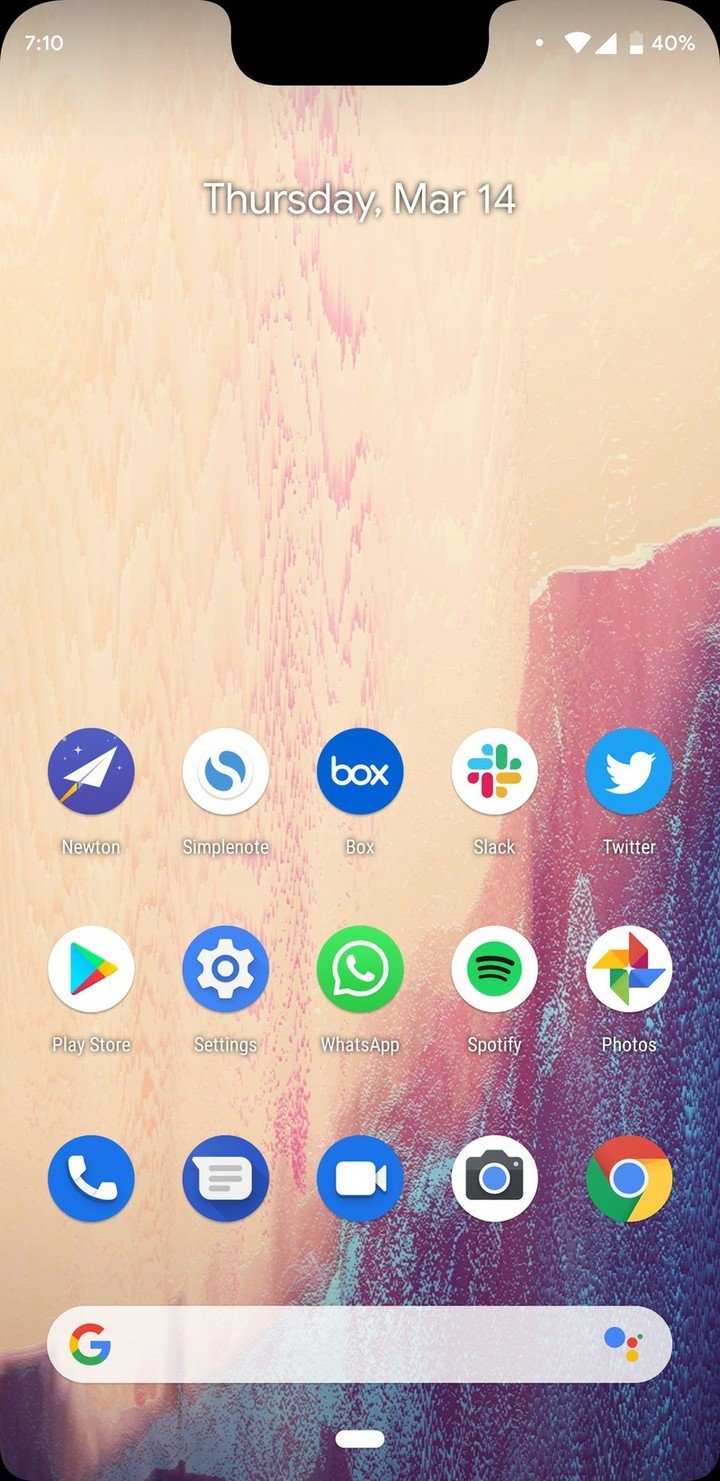Open the Play Store
The height and width of the screenshot is (1481, 720).
[91, 969]
